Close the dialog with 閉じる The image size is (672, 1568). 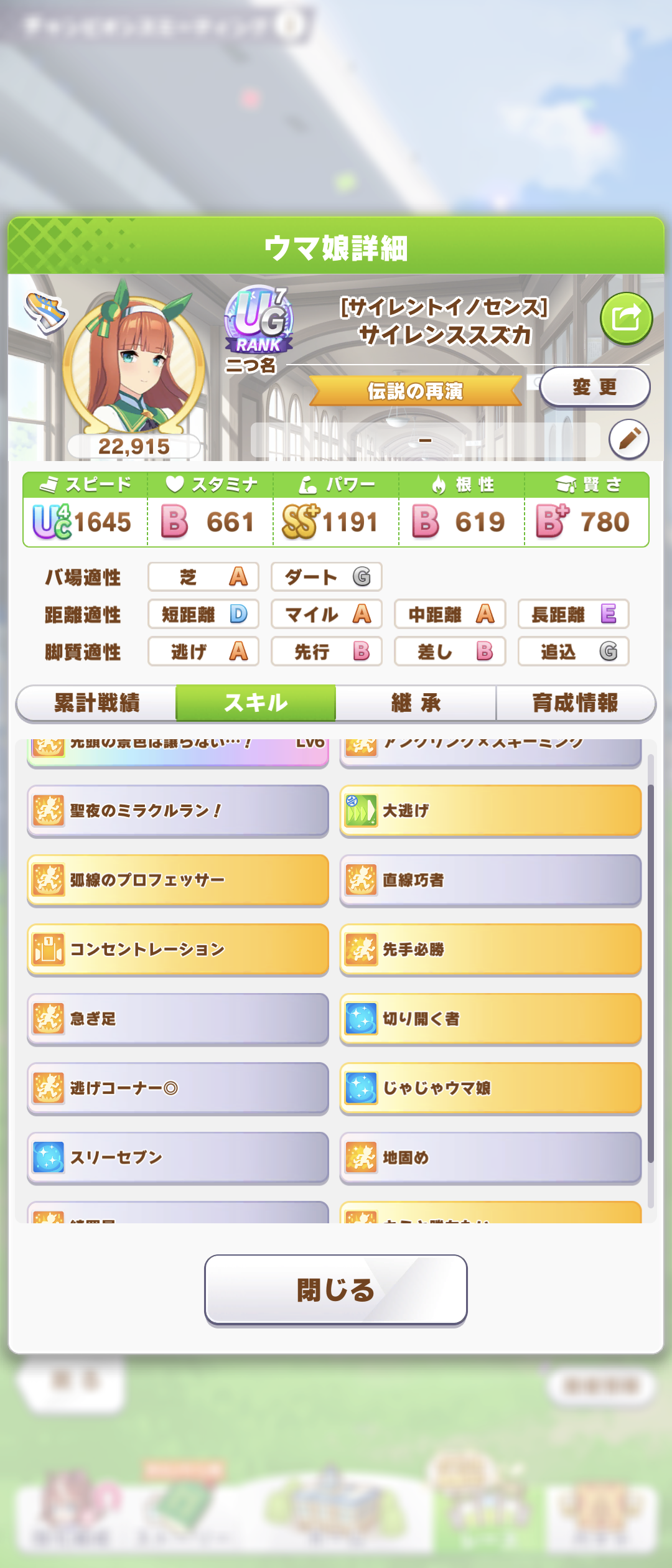coord(335,1289)
